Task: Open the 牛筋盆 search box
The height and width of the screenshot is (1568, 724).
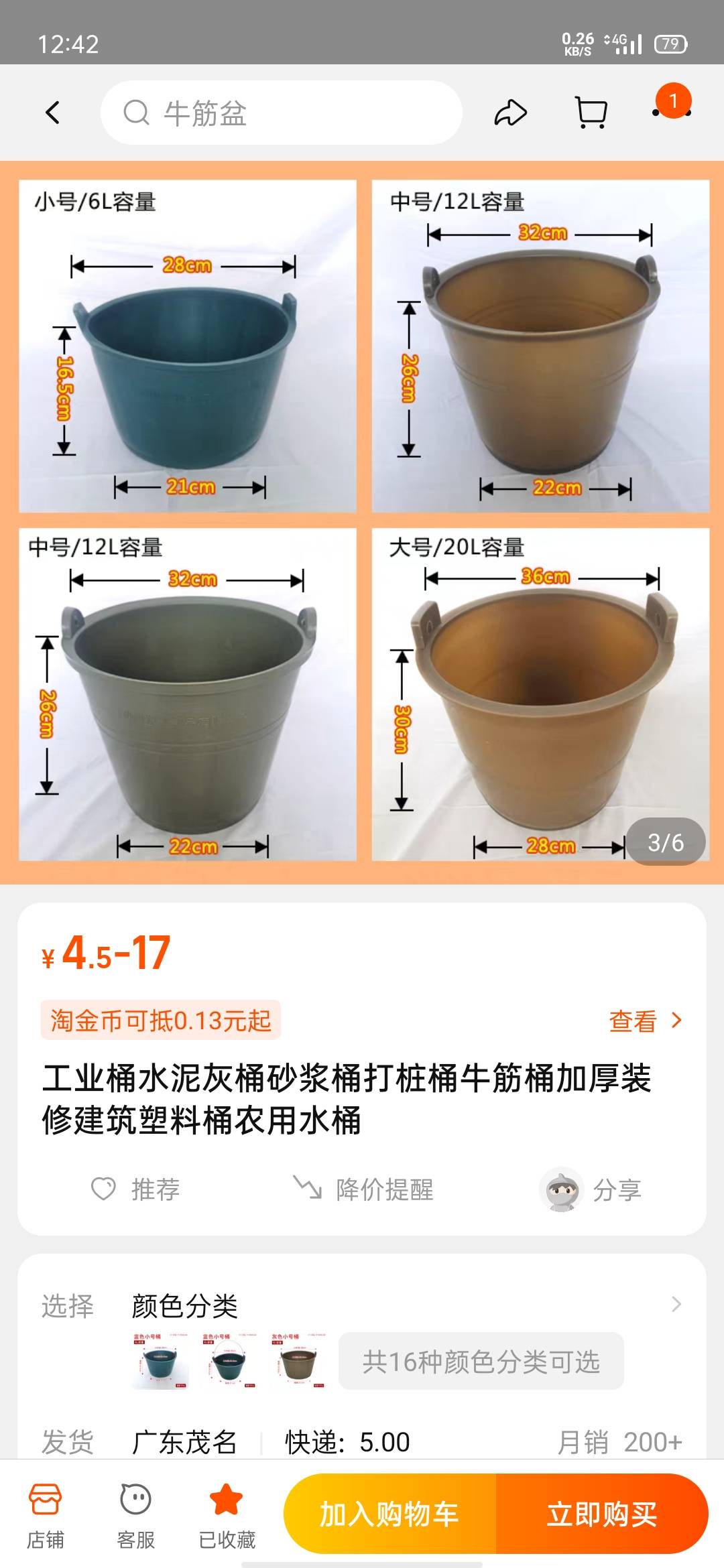Action: (x=282, y=113)
